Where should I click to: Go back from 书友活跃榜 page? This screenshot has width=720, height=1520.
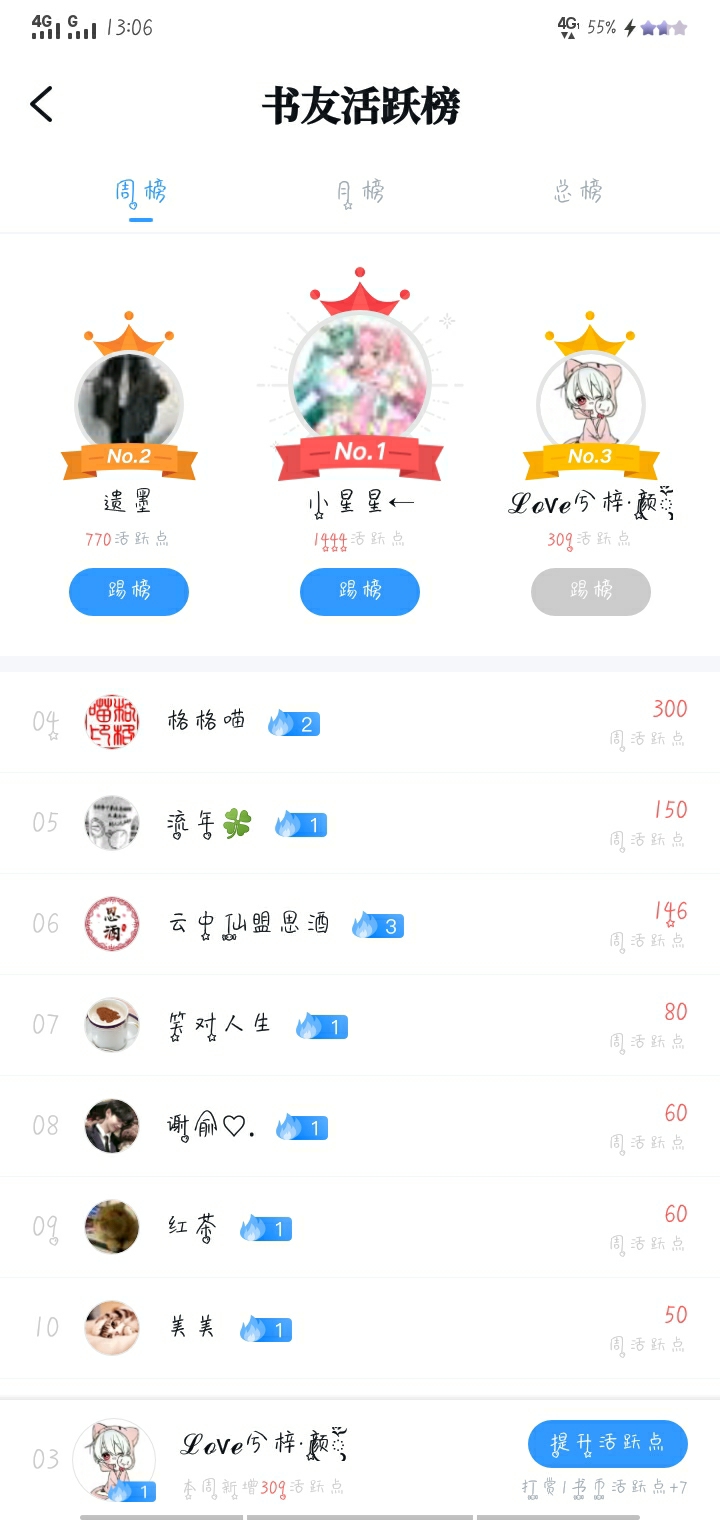[x=42, y=104]
